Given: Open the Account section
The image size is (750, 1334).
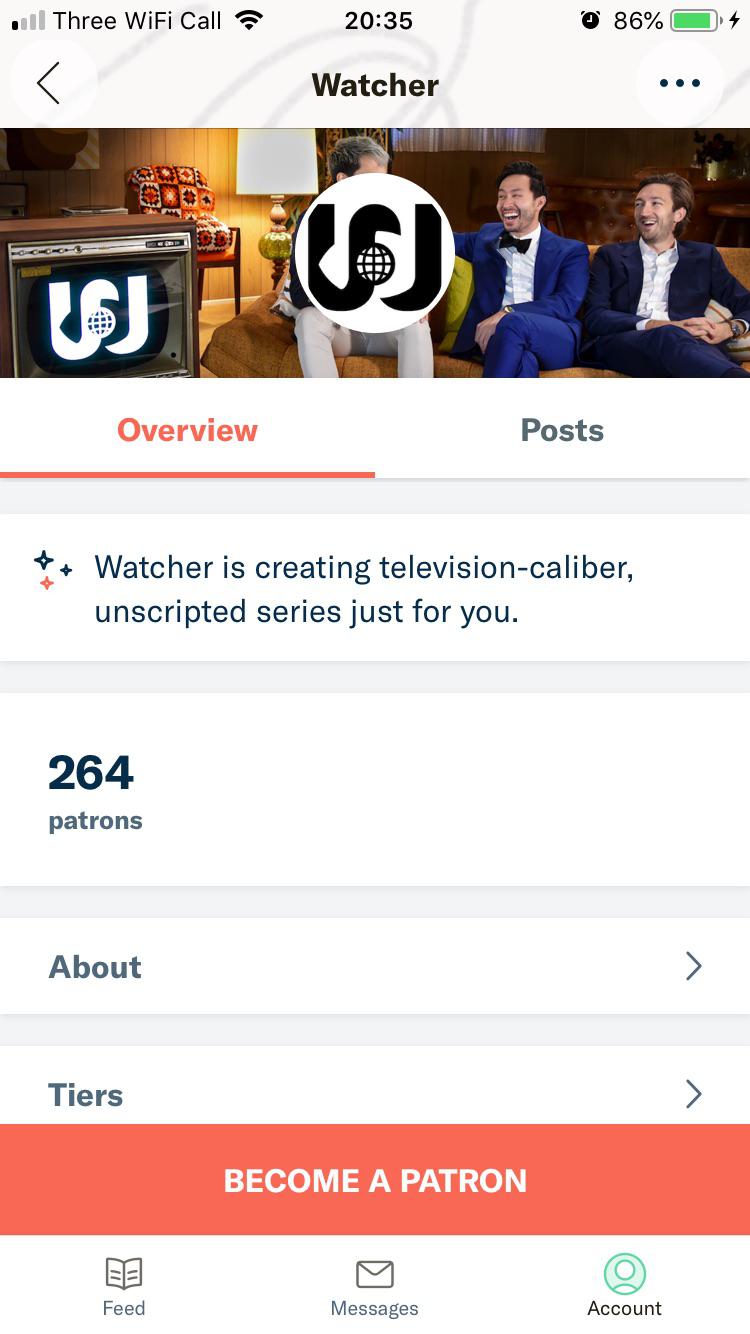Looking at the screenshot, I should point(623,1283).
